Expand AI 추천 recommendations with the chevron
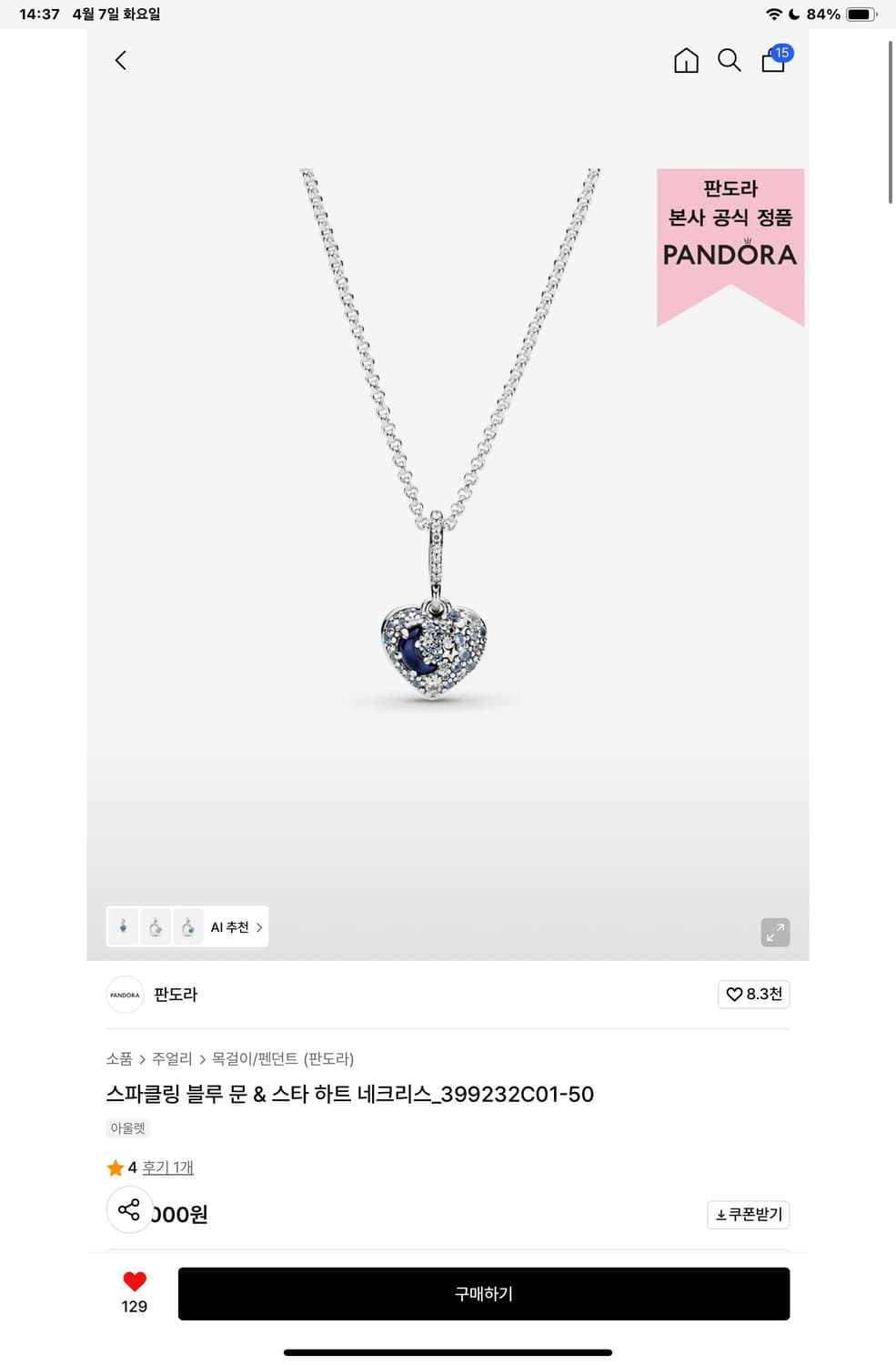The height and width of the screenshot is (1365, 896). click(258, 926)
